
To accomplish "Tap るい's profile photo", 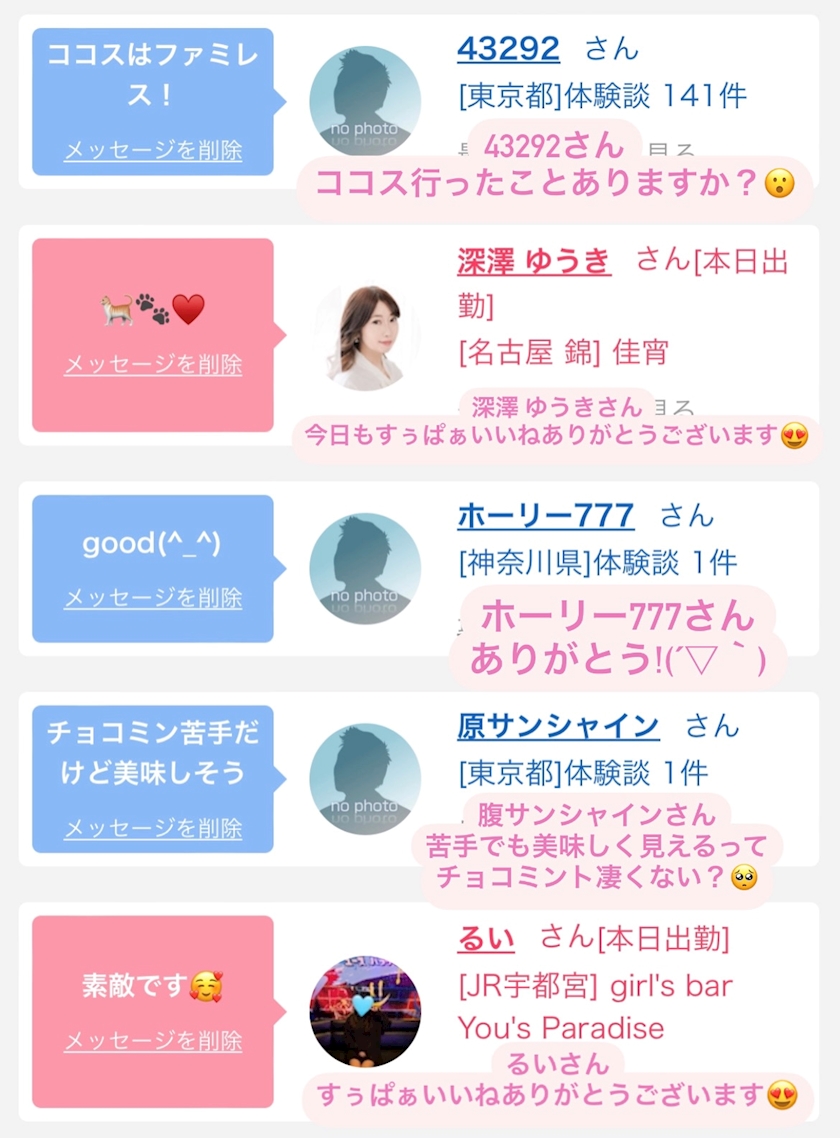I will pyautogui.click(x=365, y=1011).
